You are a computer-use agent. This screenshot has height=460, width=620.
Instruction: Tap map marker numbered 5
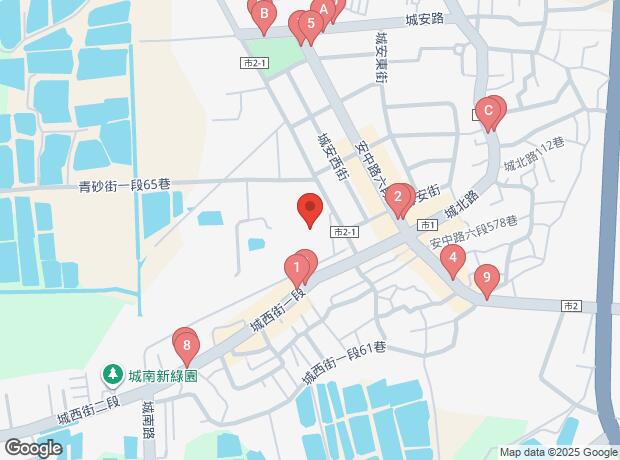point(311,26)
